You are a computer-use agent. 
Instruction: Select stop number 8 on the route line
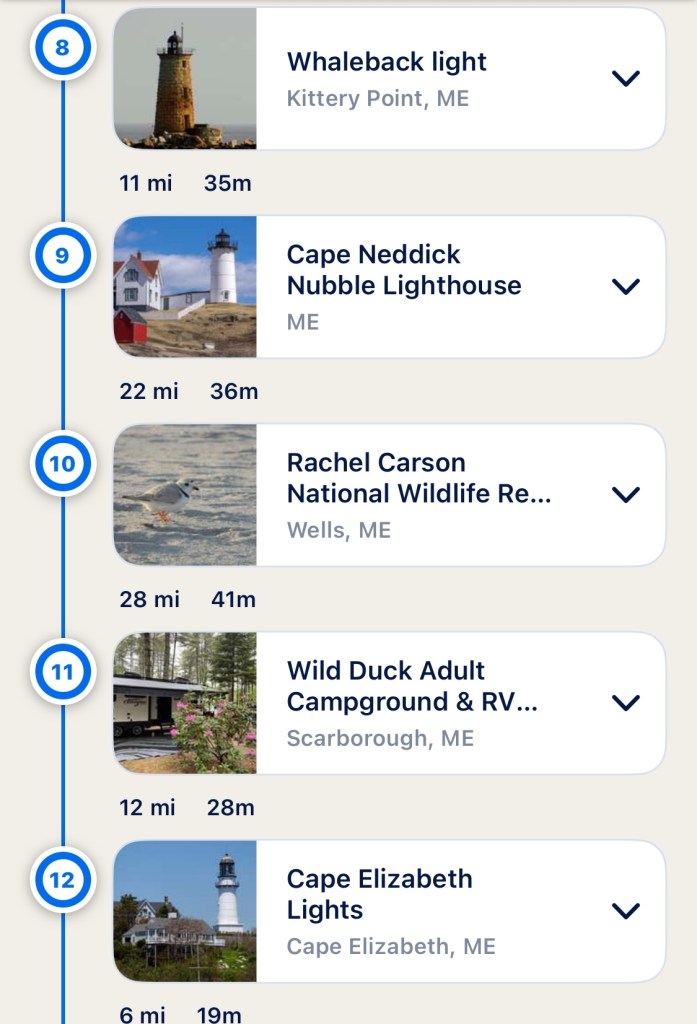62,47
